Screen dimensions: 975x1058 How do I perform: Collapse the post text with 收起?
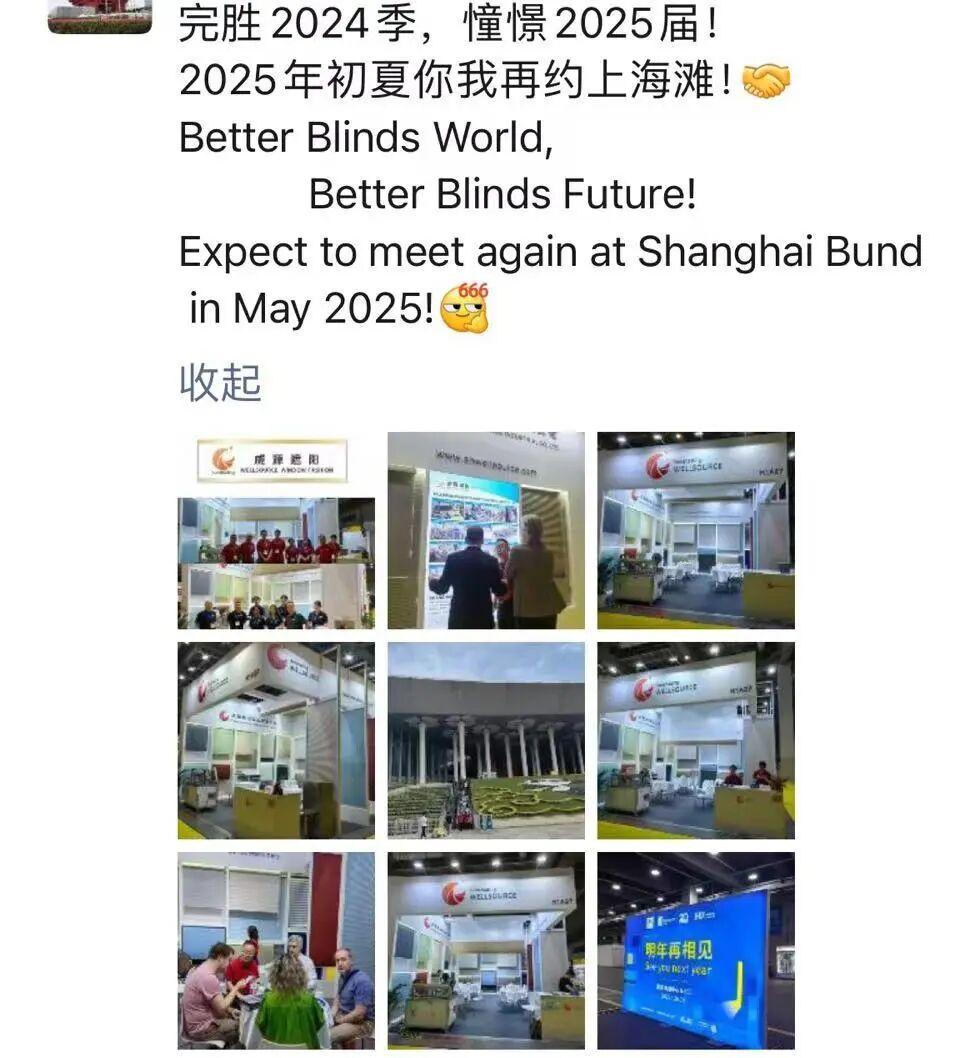click(x=220, y=383)
